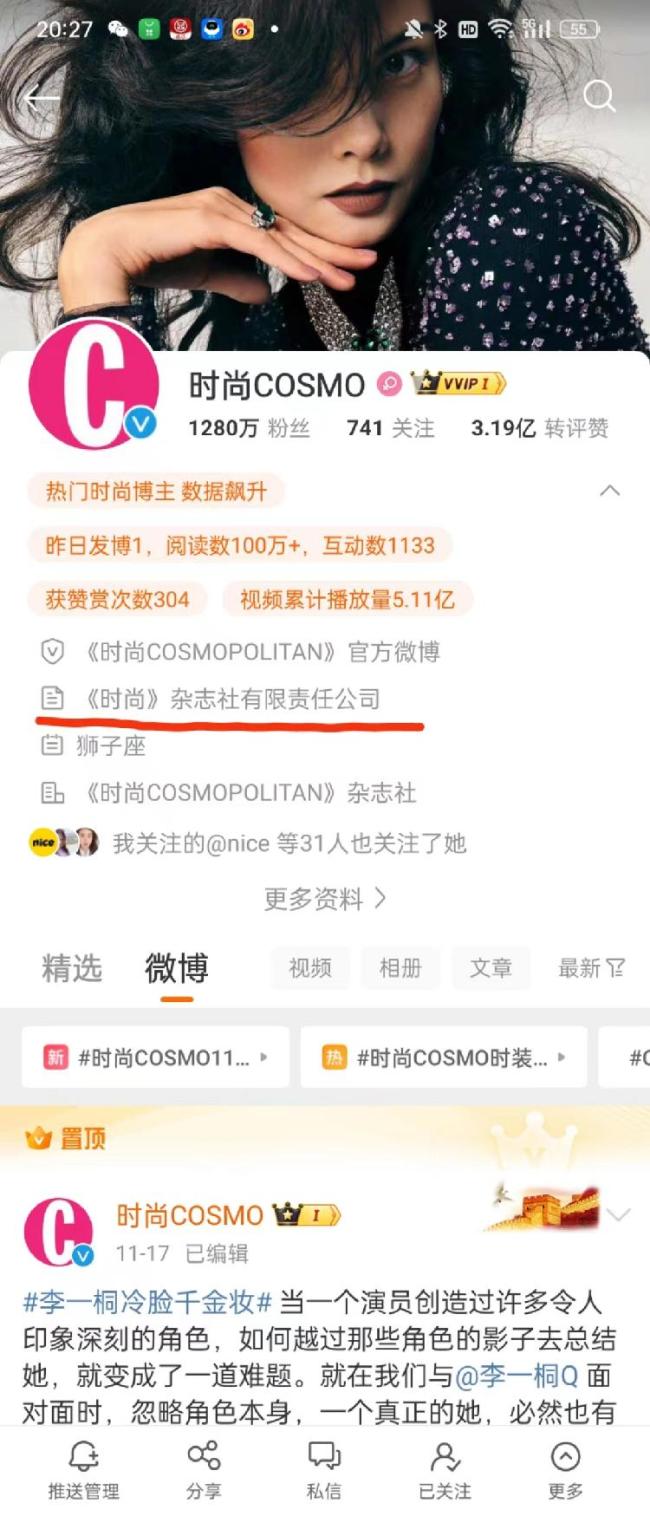Tap the 已关注 following button
Screen dimensions: 650x1516
pyautogui.click(x=445, y=1470)
